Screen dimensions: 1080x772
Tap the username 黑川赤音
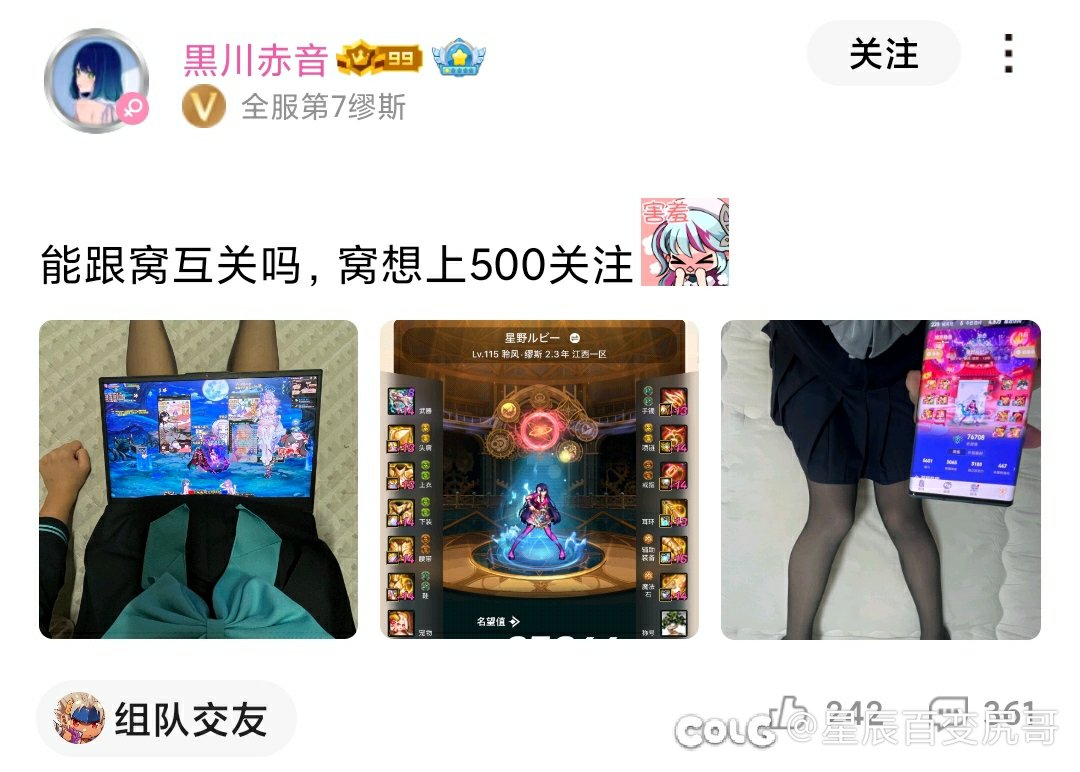[x=255, y=60]
